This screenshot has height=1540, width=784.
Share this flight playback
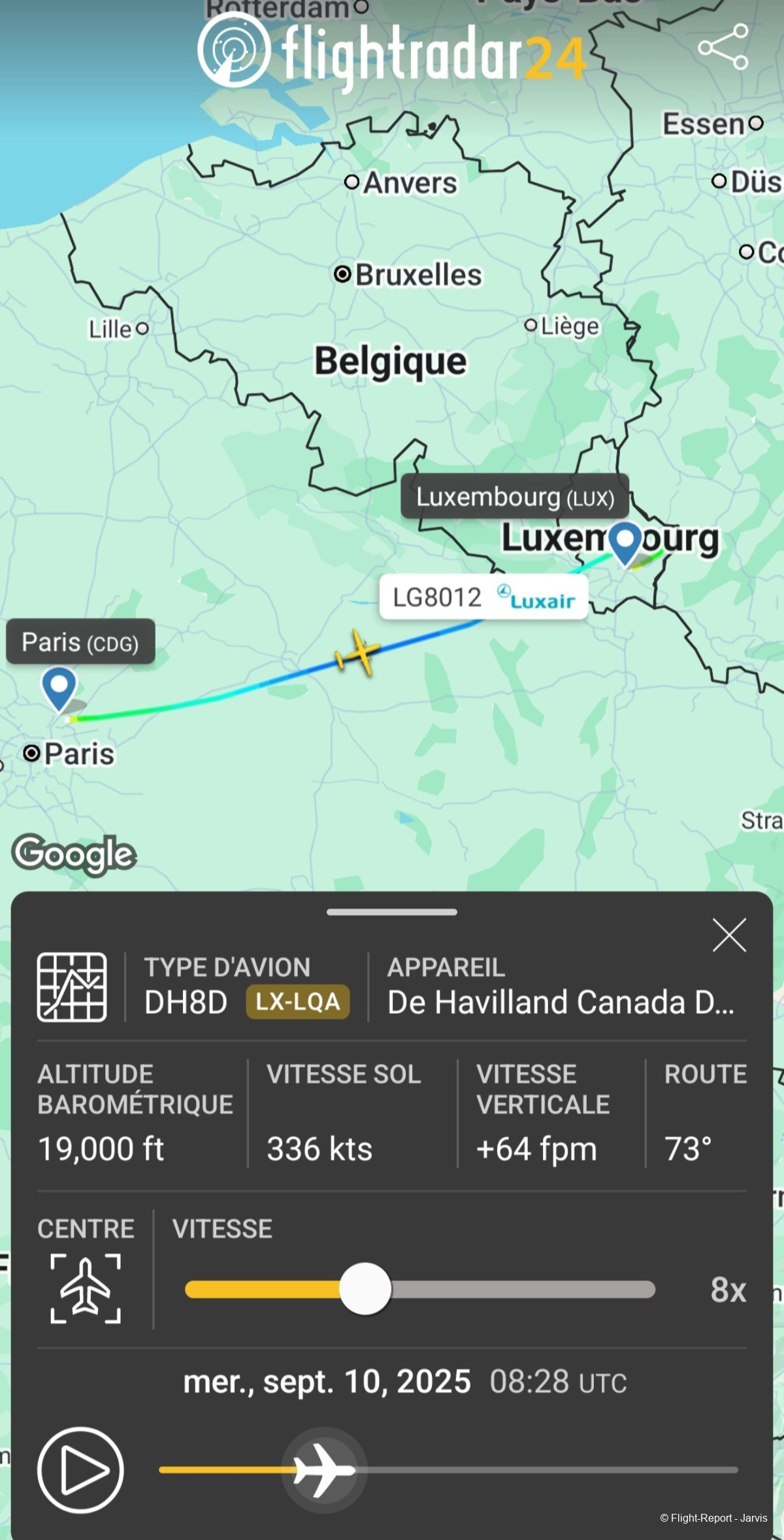(x=723, y=47)
